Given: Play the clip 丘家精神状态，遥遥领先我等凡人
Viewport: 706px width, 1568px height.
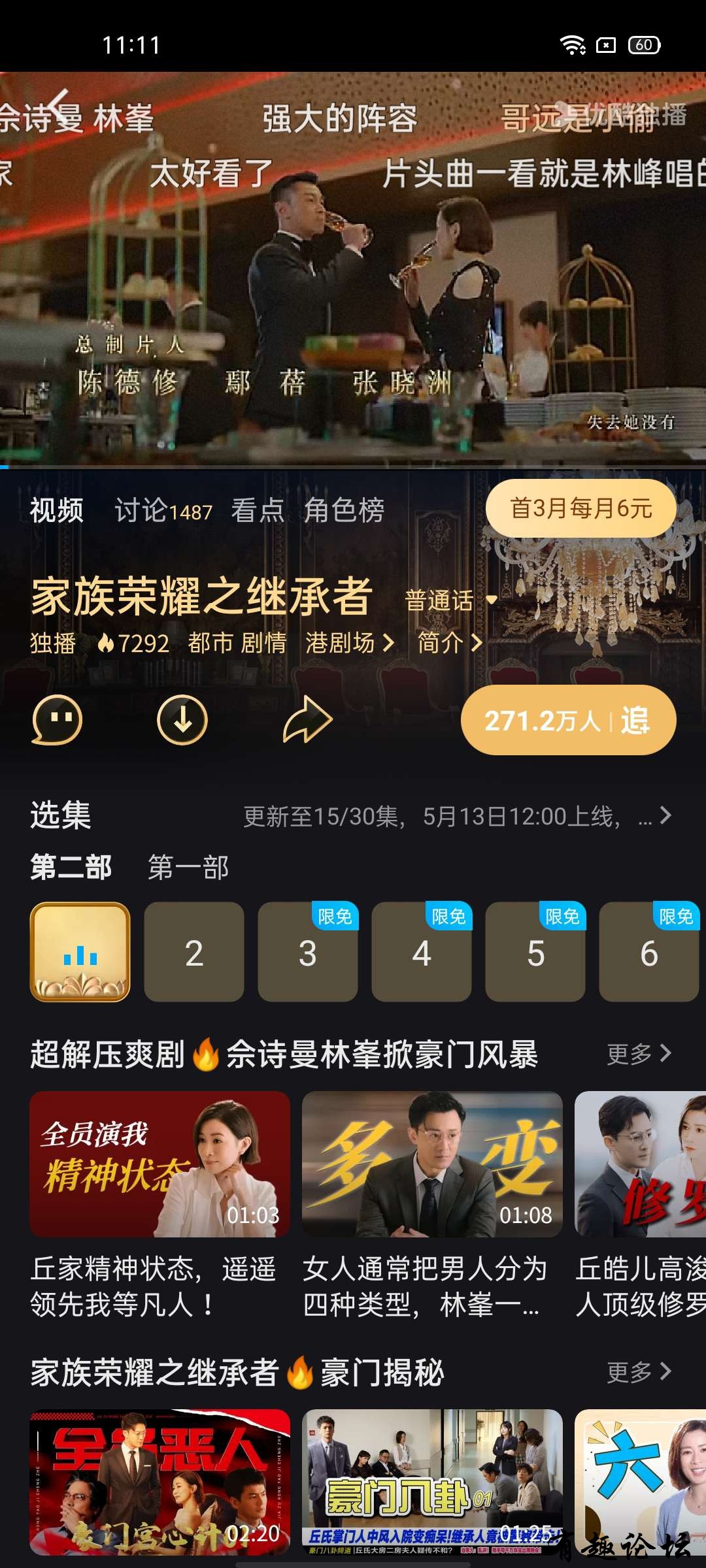Looking at the screenshot, I should pos(160,1164).
